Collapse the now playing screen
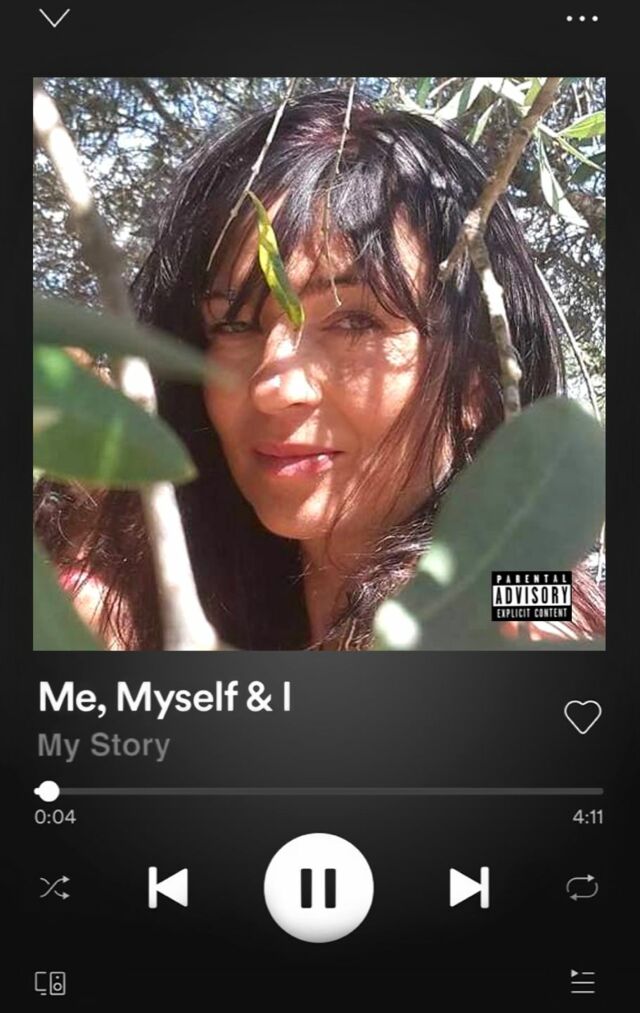The image size is (640, 1013). tap(54, 18)
